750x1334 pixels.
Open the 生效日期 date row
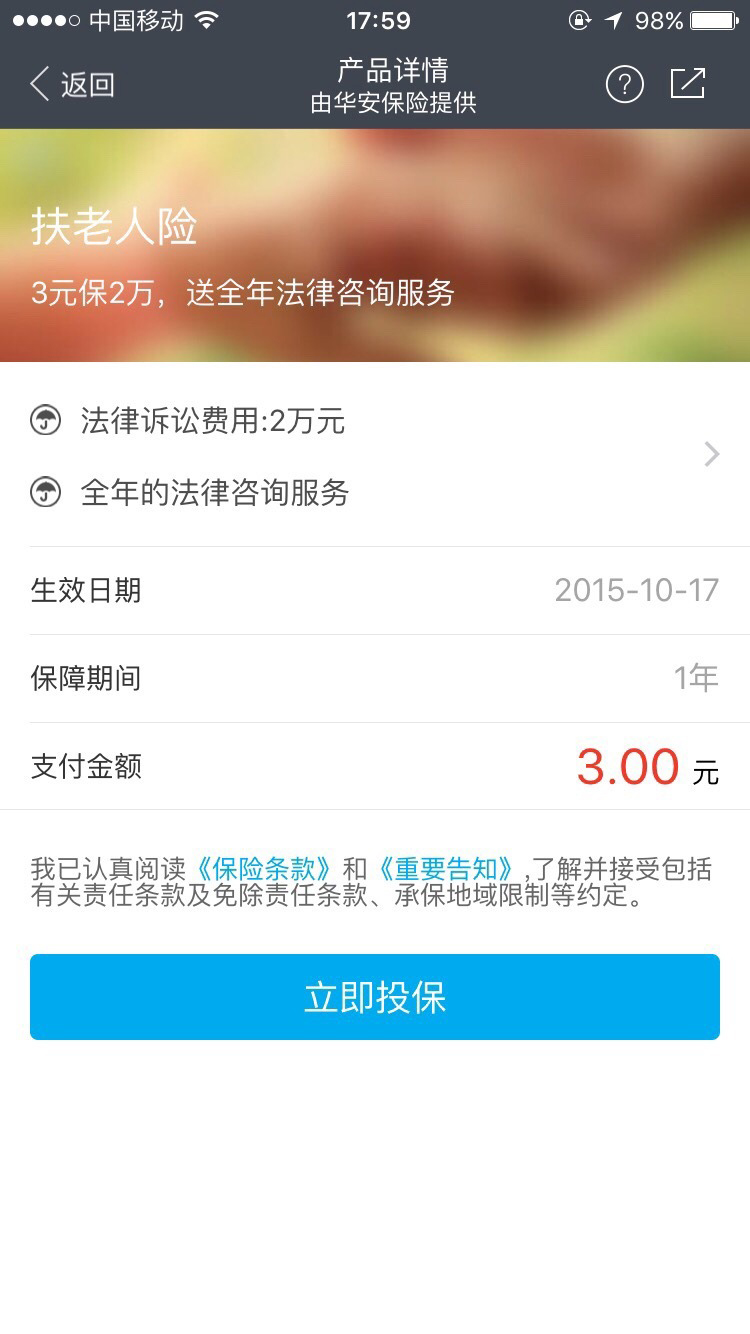pyautogui.click(x=375, y=590)
